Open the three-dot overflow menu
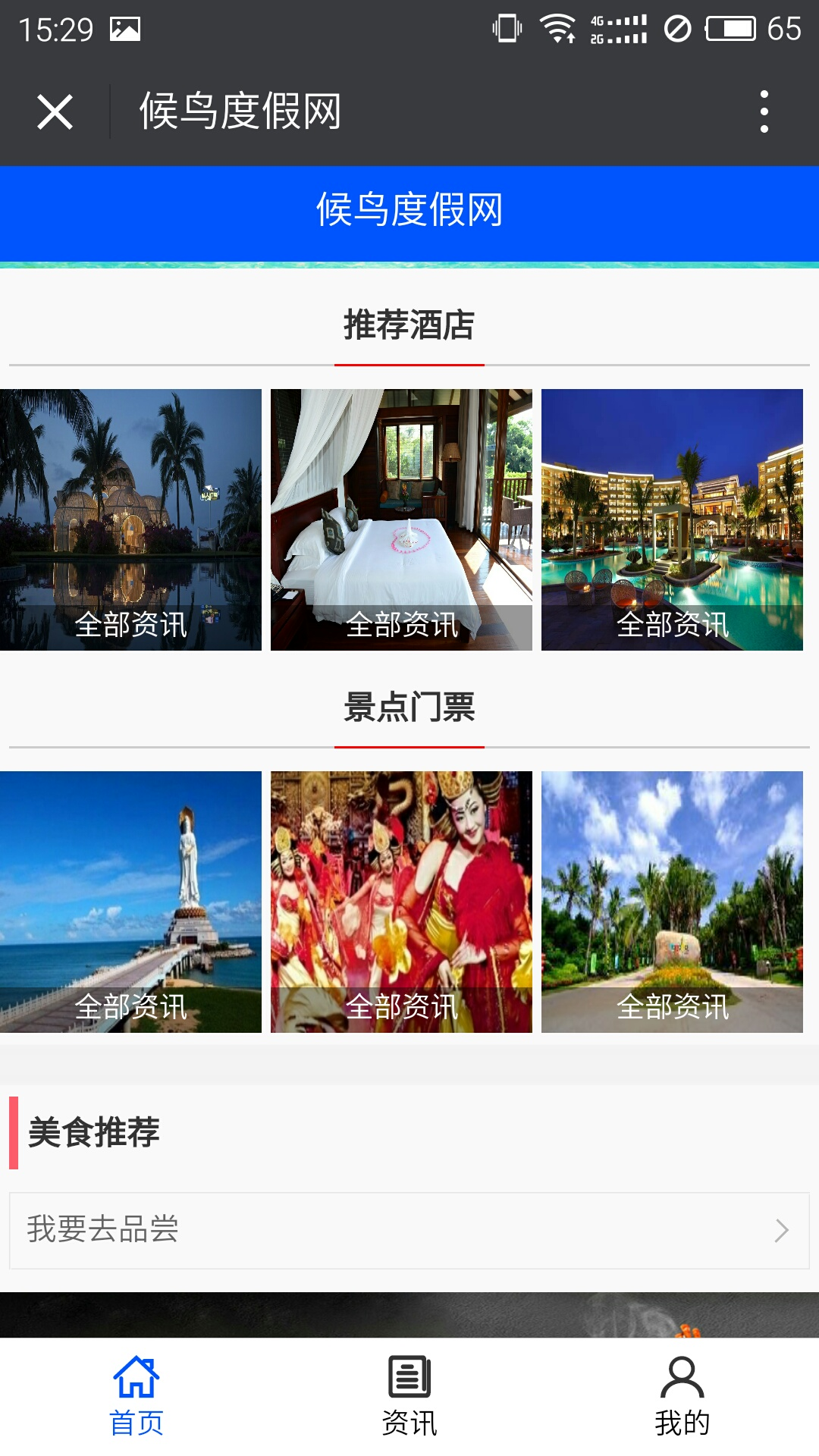819x1456 pixels. [x=764, y=112]
